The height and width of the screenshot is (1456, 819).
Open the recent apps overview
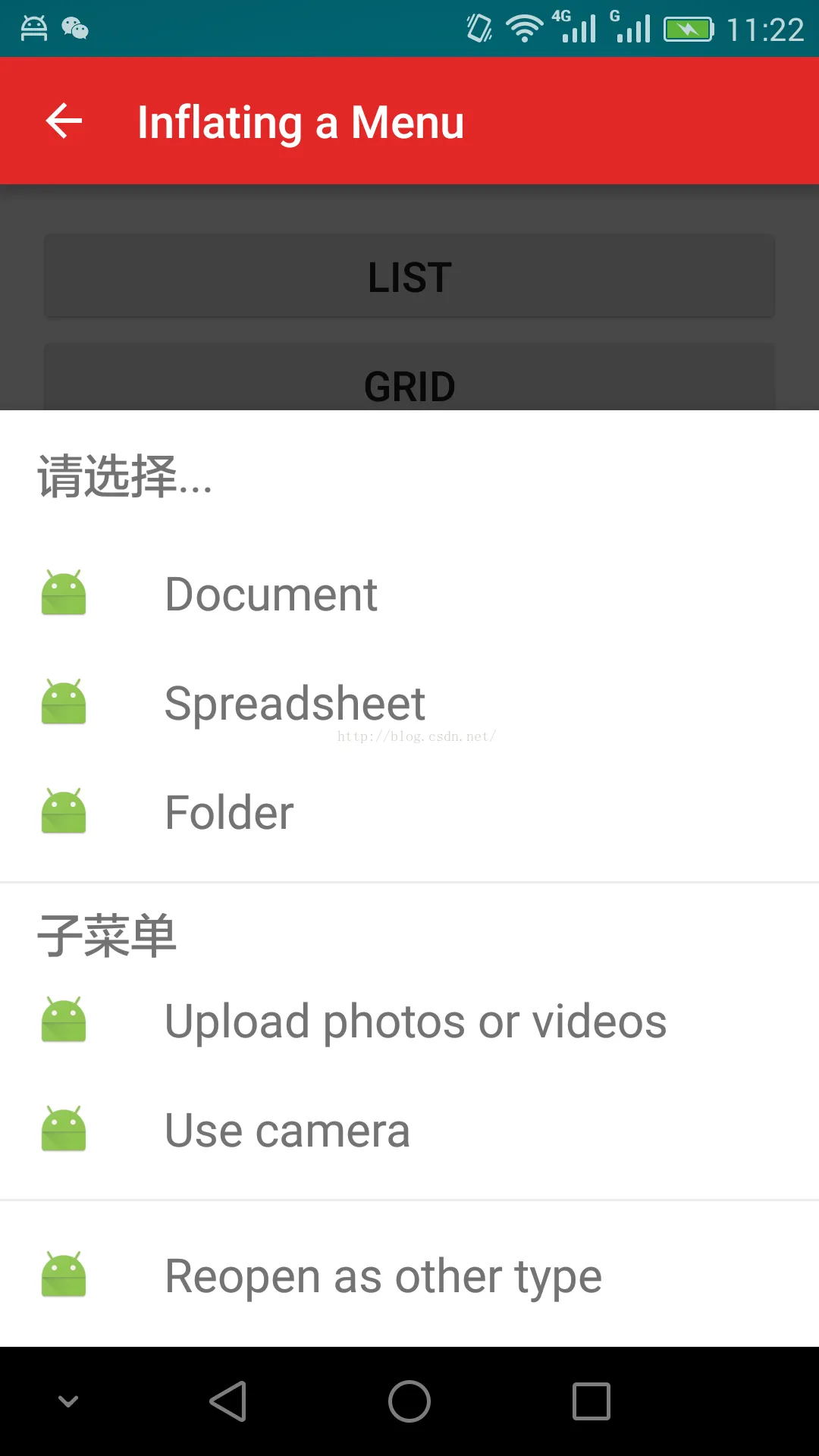pyautogui.click(x=591, y=1401)
